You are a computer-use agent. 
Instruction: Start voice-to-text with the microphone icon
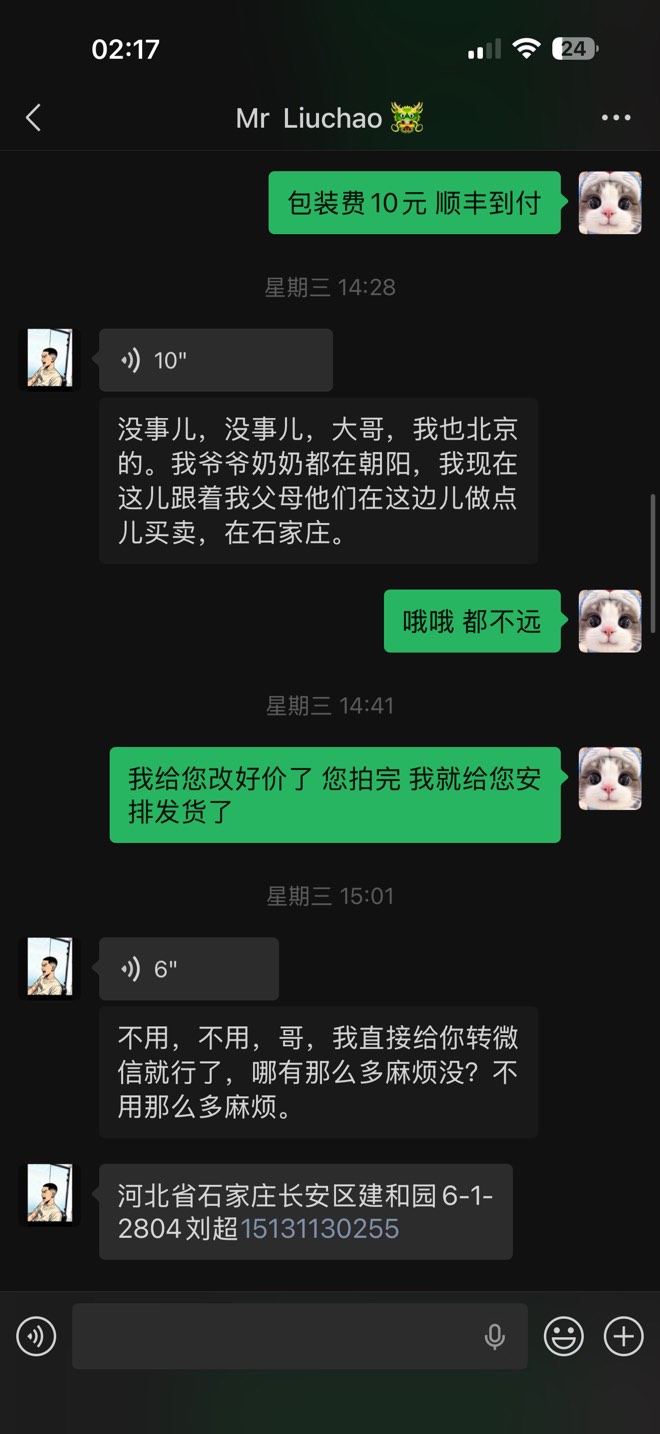(495, 1336)
